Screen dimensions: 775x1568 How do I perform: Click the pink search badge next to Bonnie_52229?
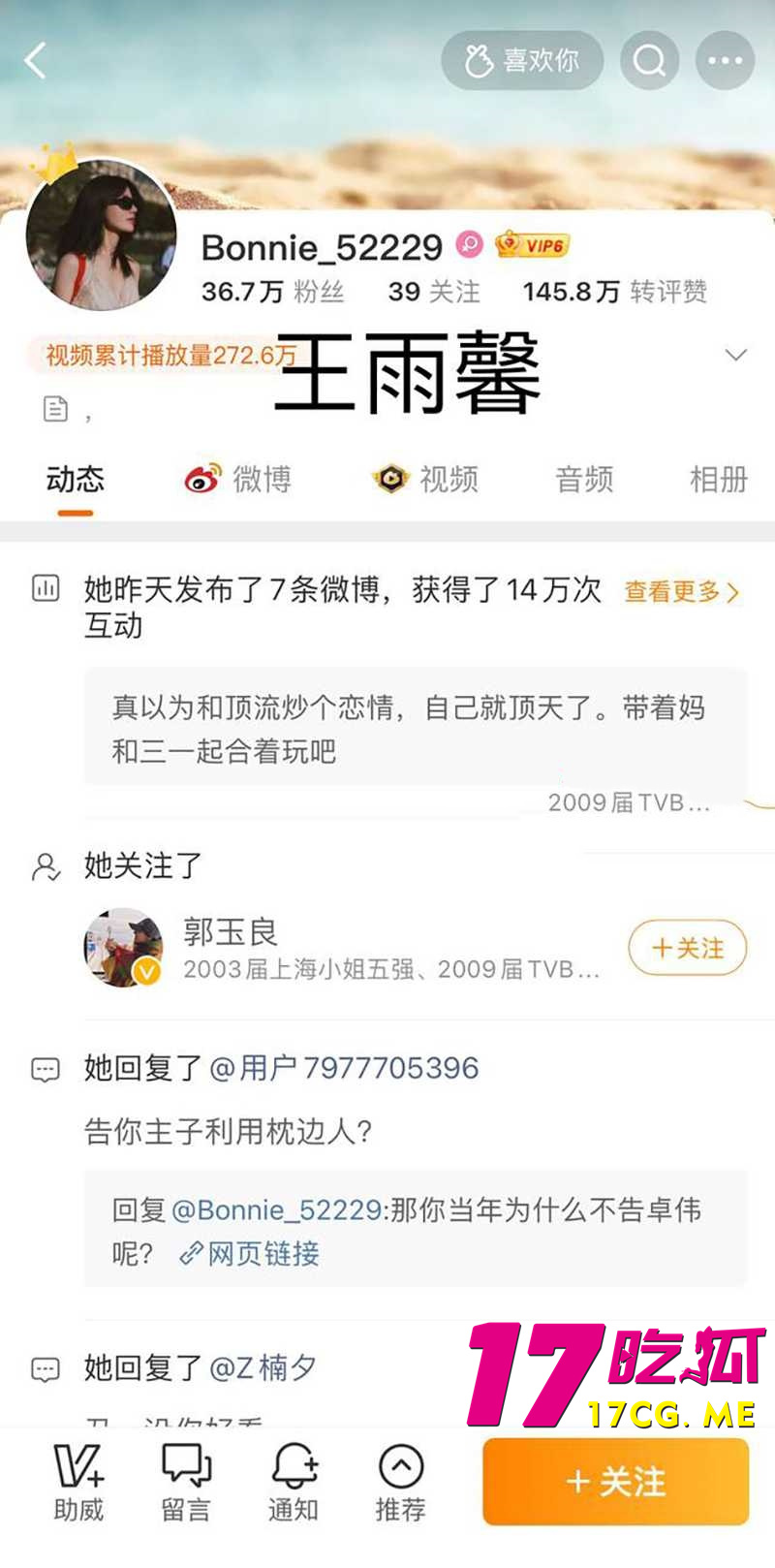[469, 245]
